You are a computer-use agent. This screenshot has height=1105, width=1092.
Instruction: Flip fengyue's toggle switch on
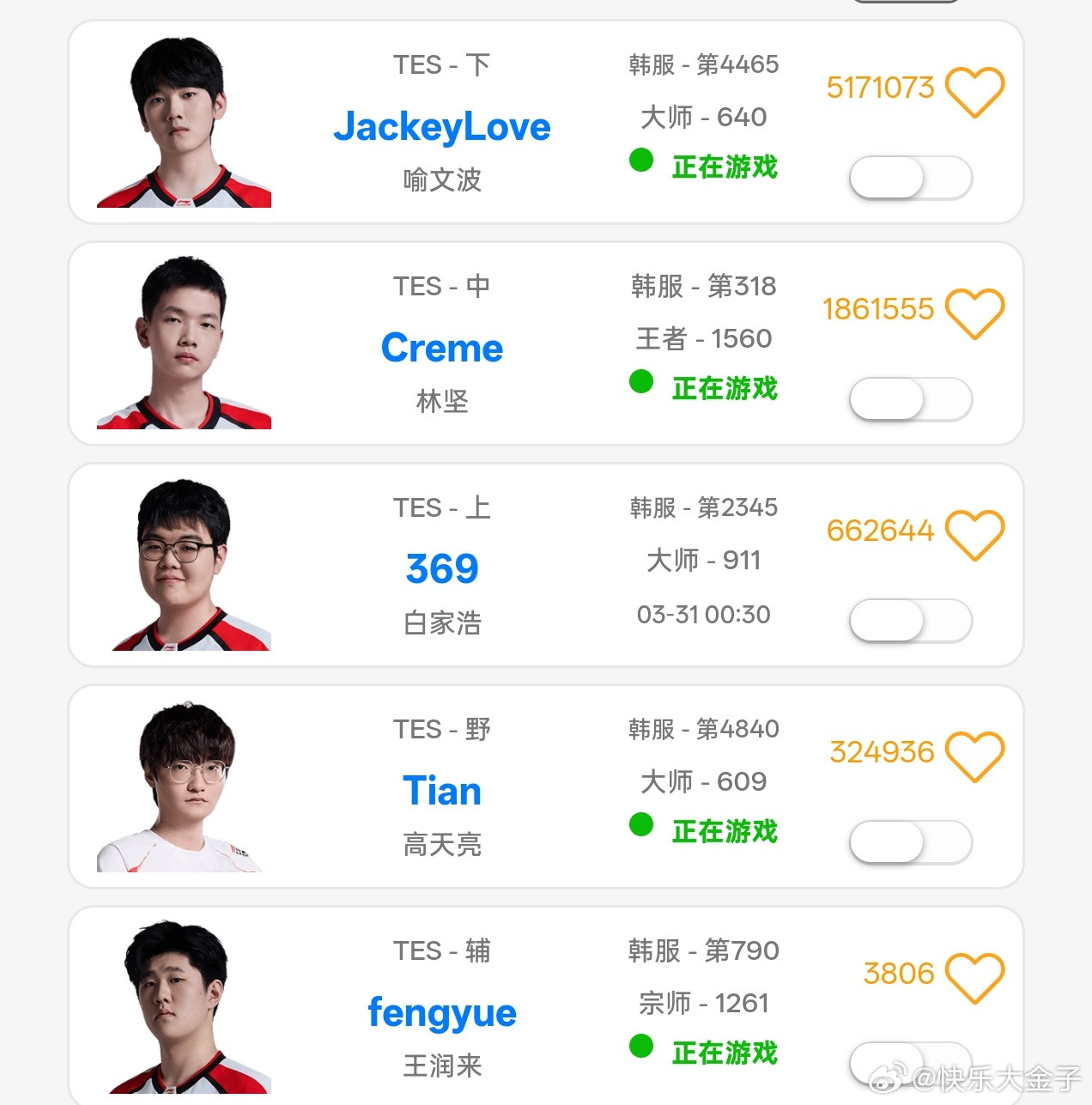click(x=908, y=1063)
